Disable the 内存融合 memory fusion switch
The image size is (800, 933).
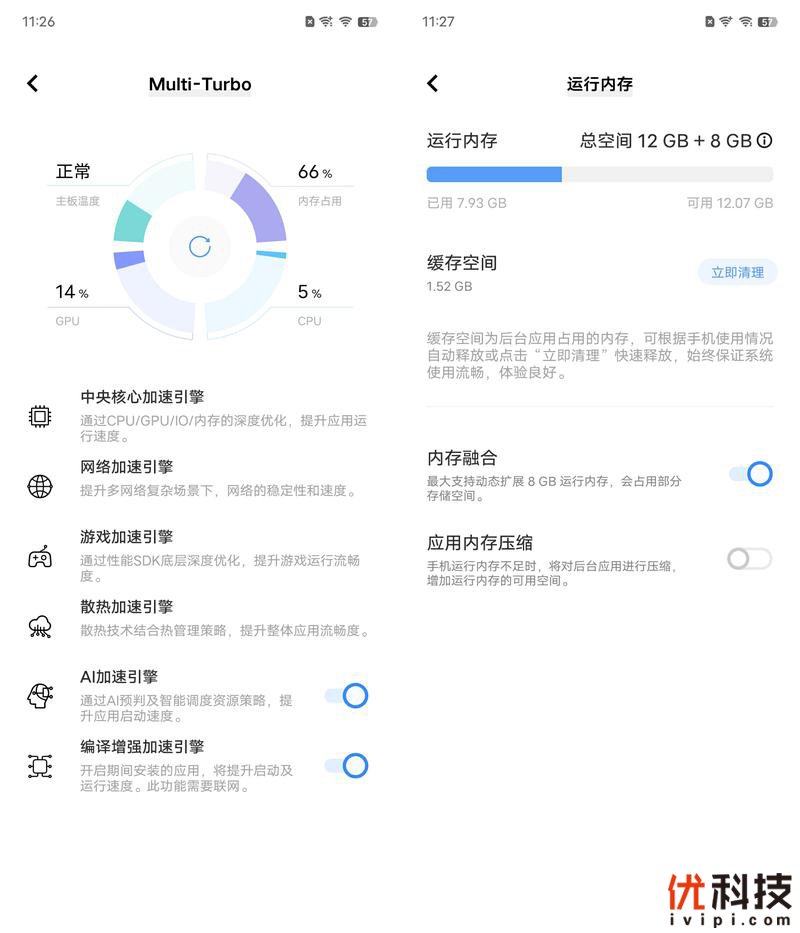(748, 474)
